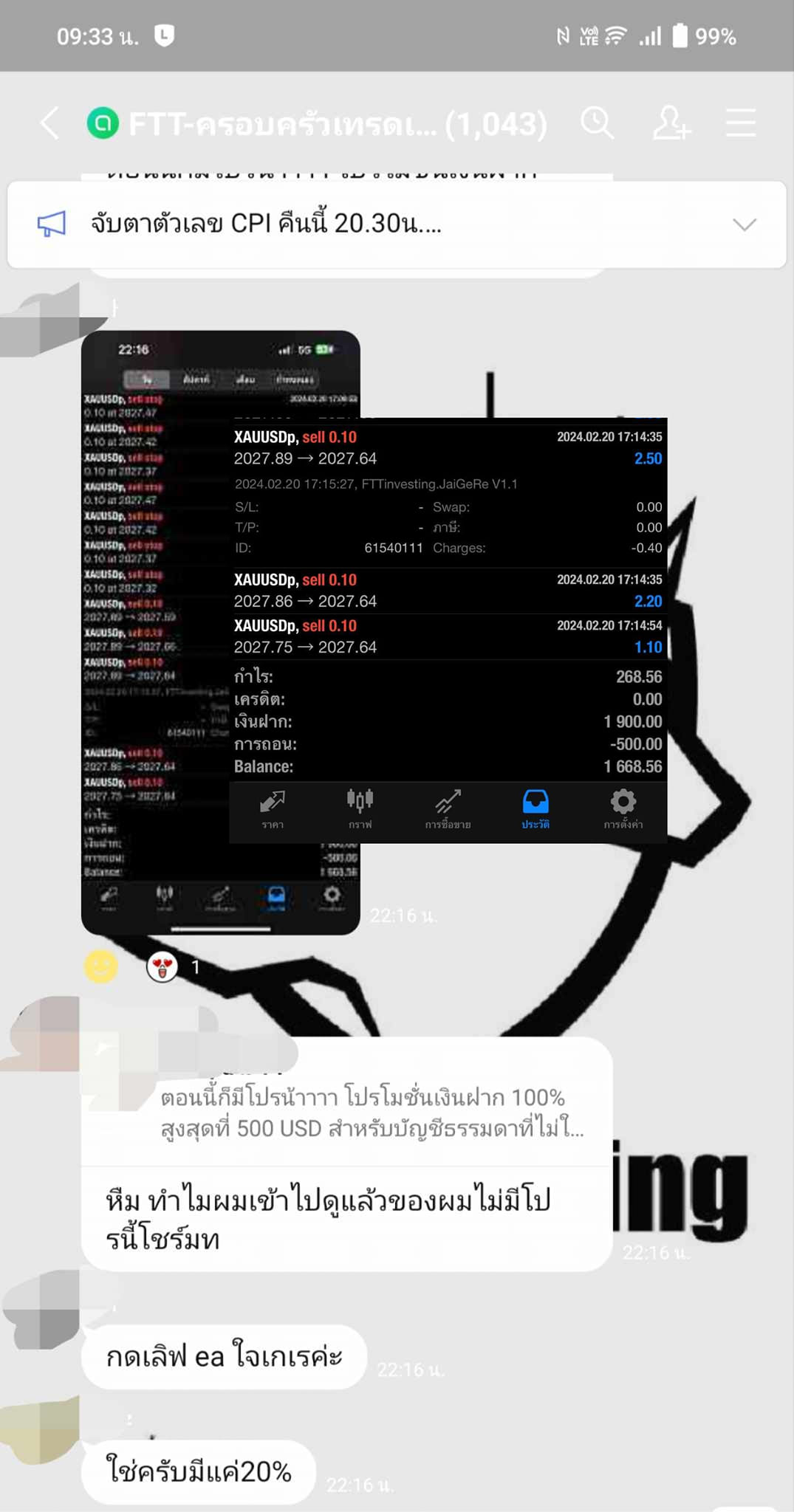
Task: View the heart-eyes reaction on the image
Action: pyautogui.click(x=163, y=966)
